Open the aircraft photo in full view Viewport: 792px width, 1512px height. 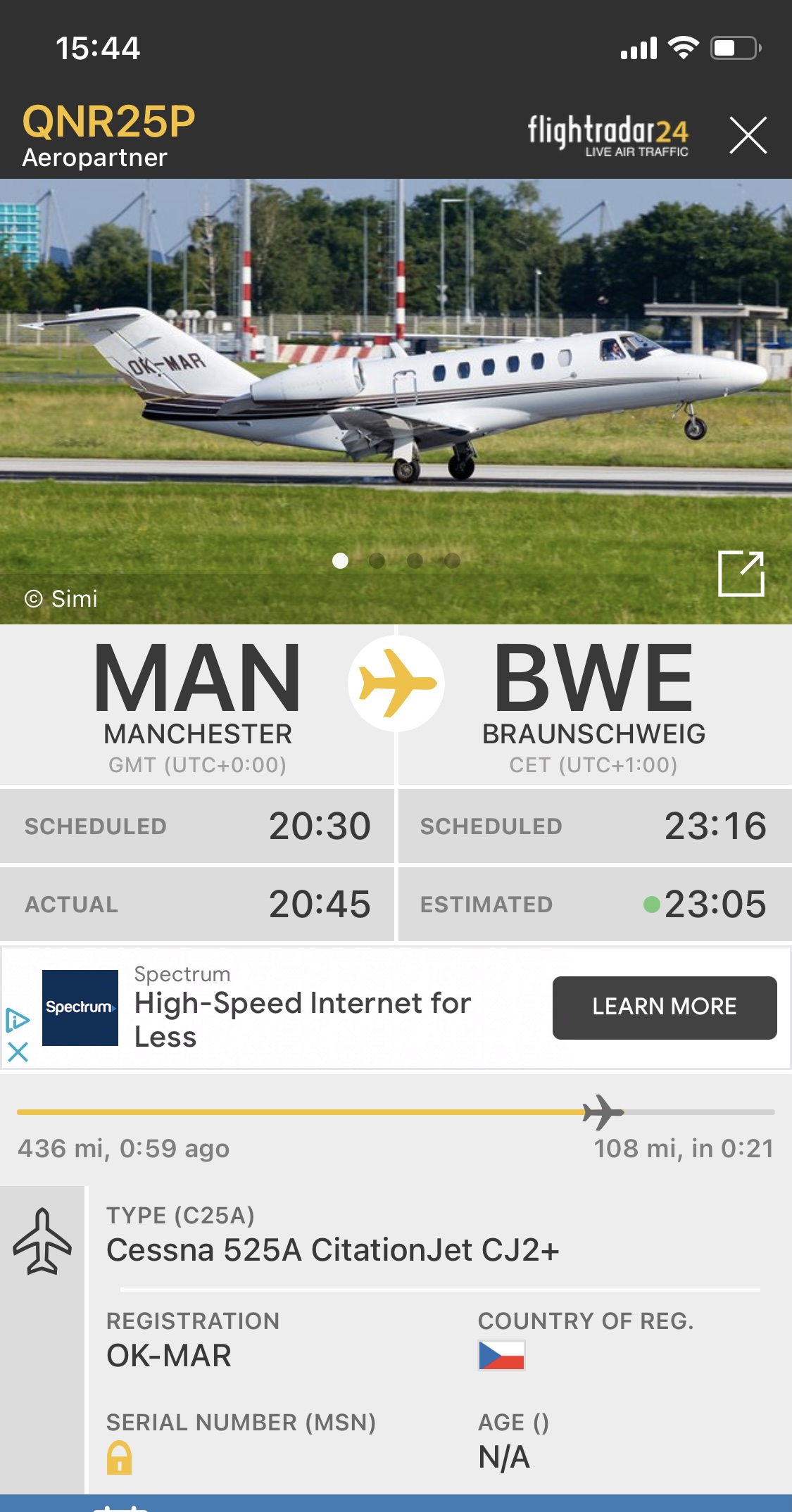741,574
